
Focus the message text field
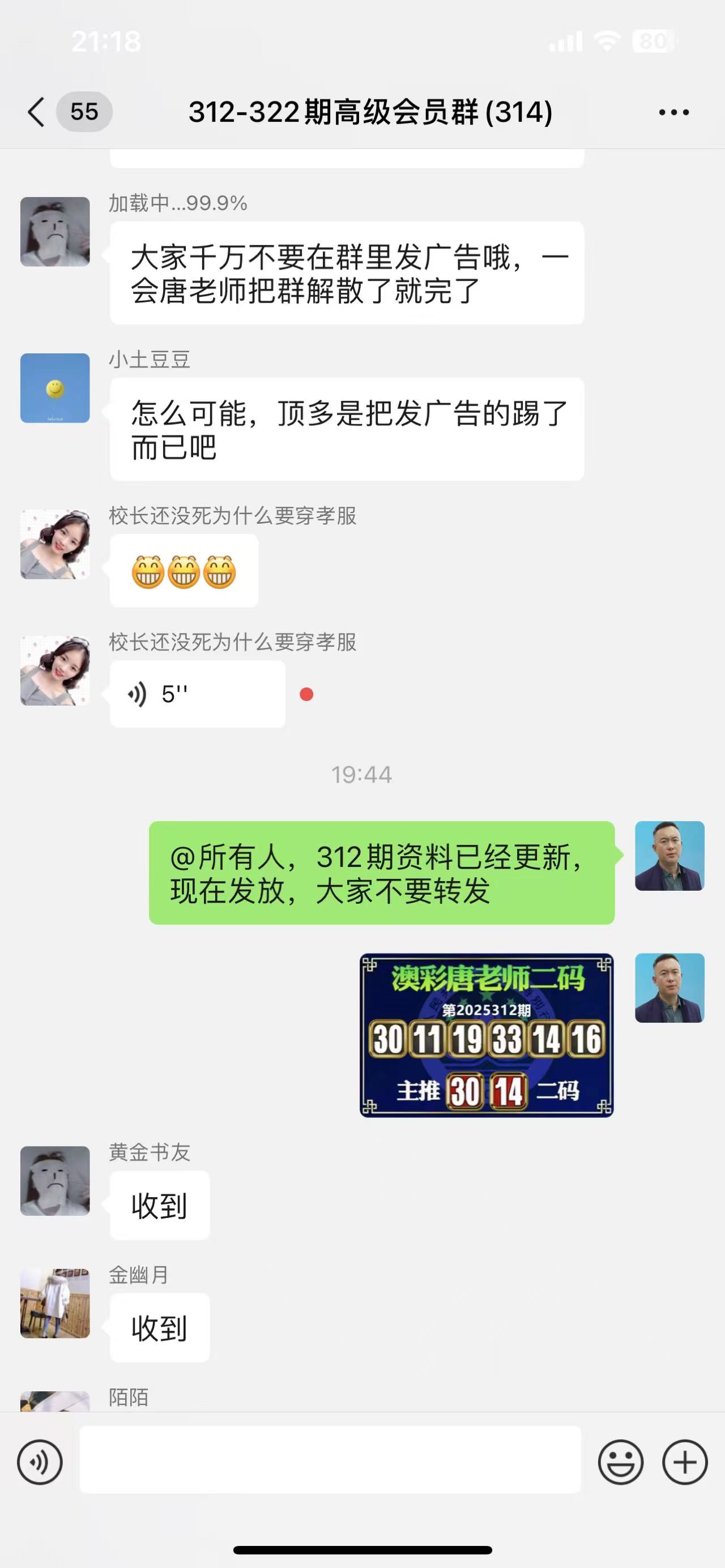[330, 1460]
